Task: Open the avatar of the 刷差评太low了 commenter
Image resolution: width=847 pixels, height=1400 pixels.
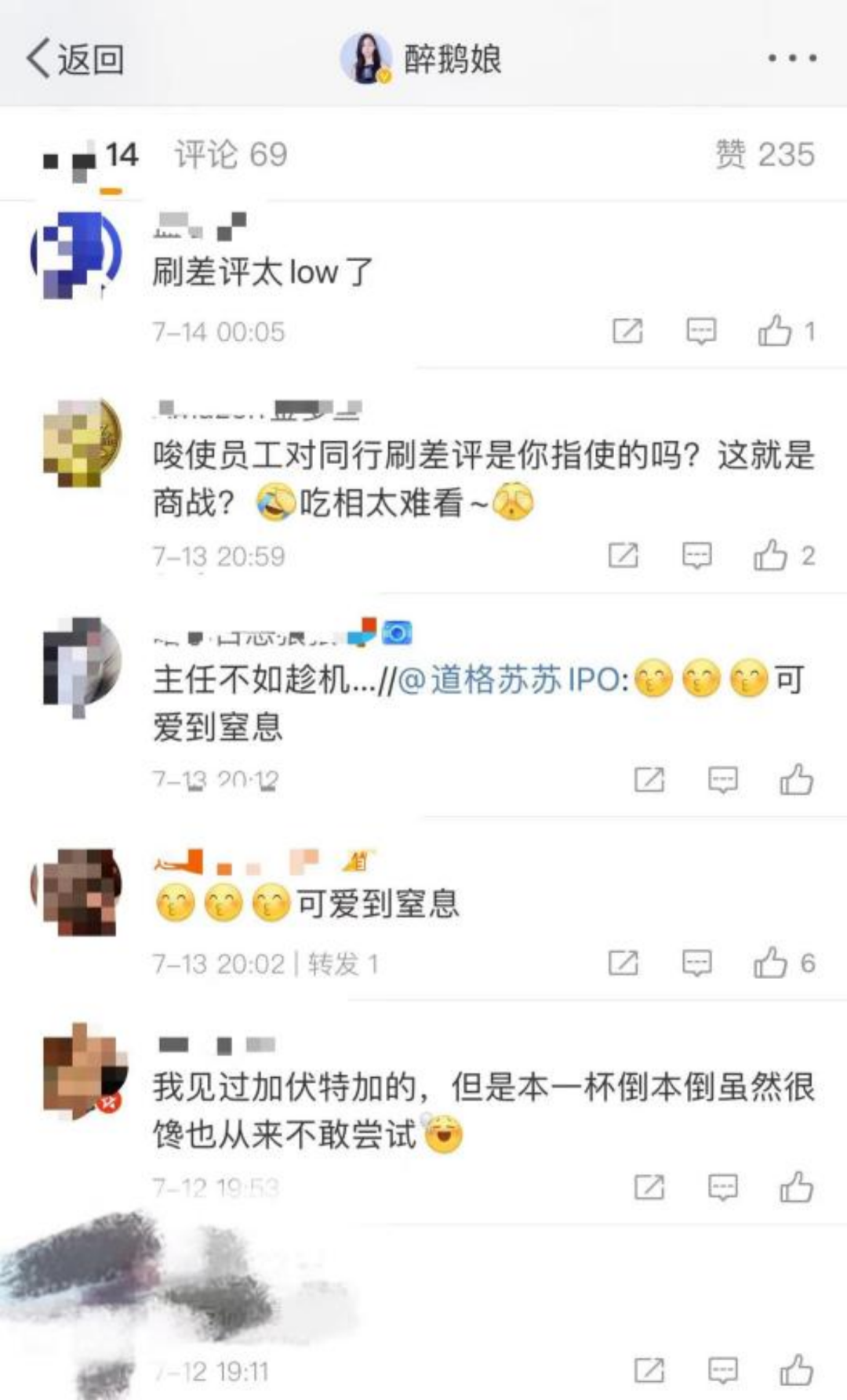Action: (x=76, y=255)
